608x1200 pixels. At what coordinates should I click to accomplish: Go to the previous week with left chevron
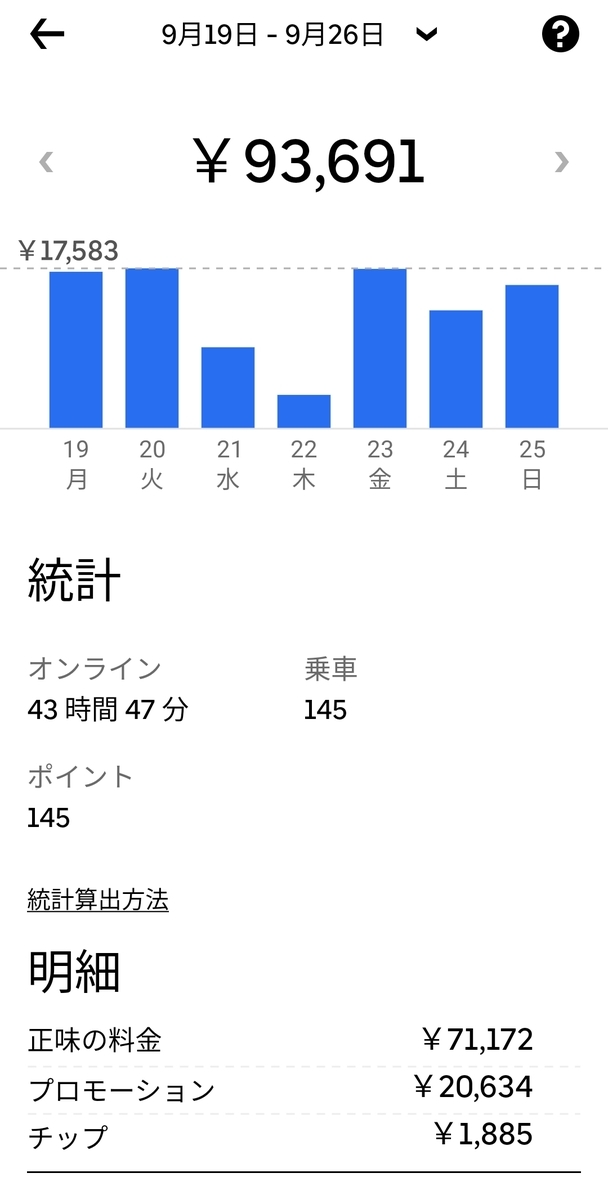coord(46,162)
